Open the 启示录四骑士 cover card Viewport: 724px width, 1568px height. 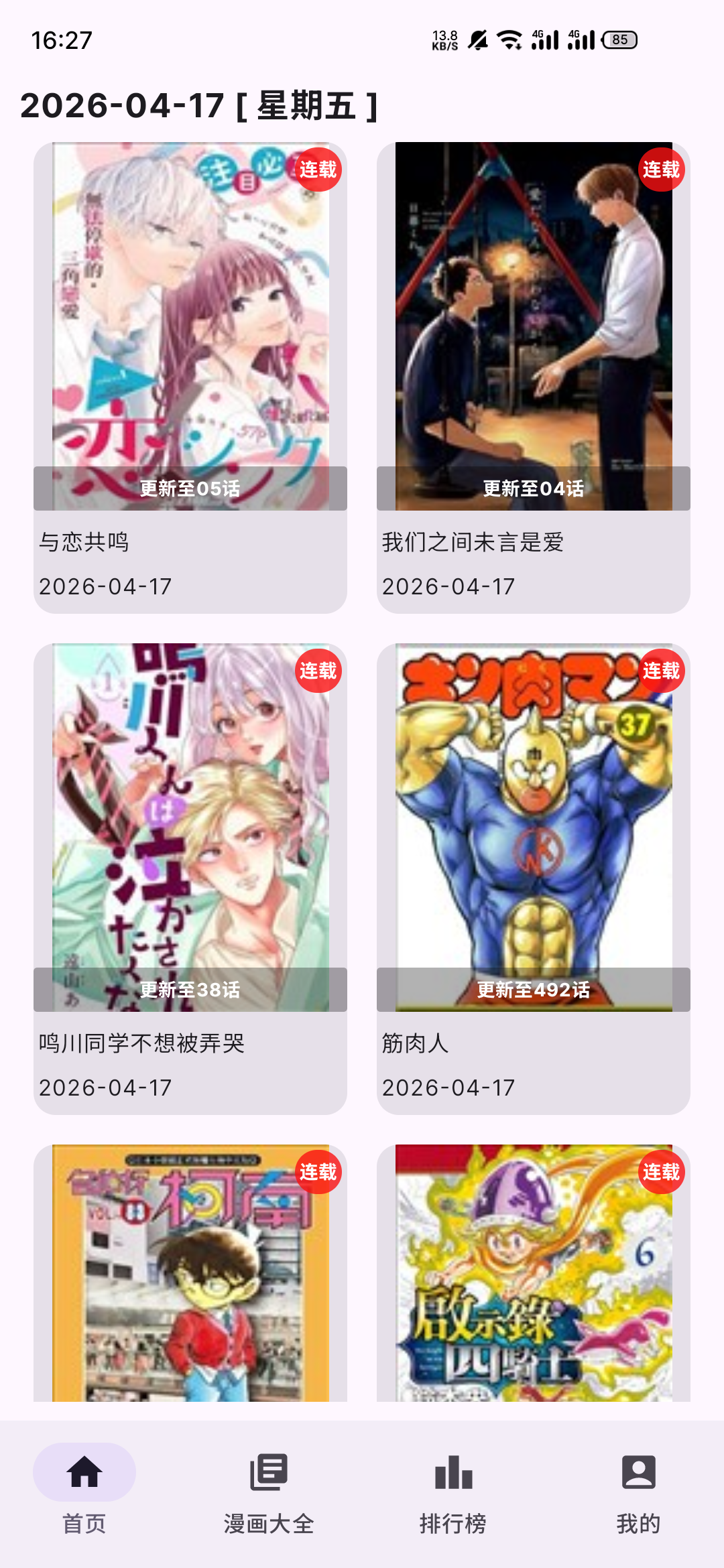click(x=534, y=1273)
